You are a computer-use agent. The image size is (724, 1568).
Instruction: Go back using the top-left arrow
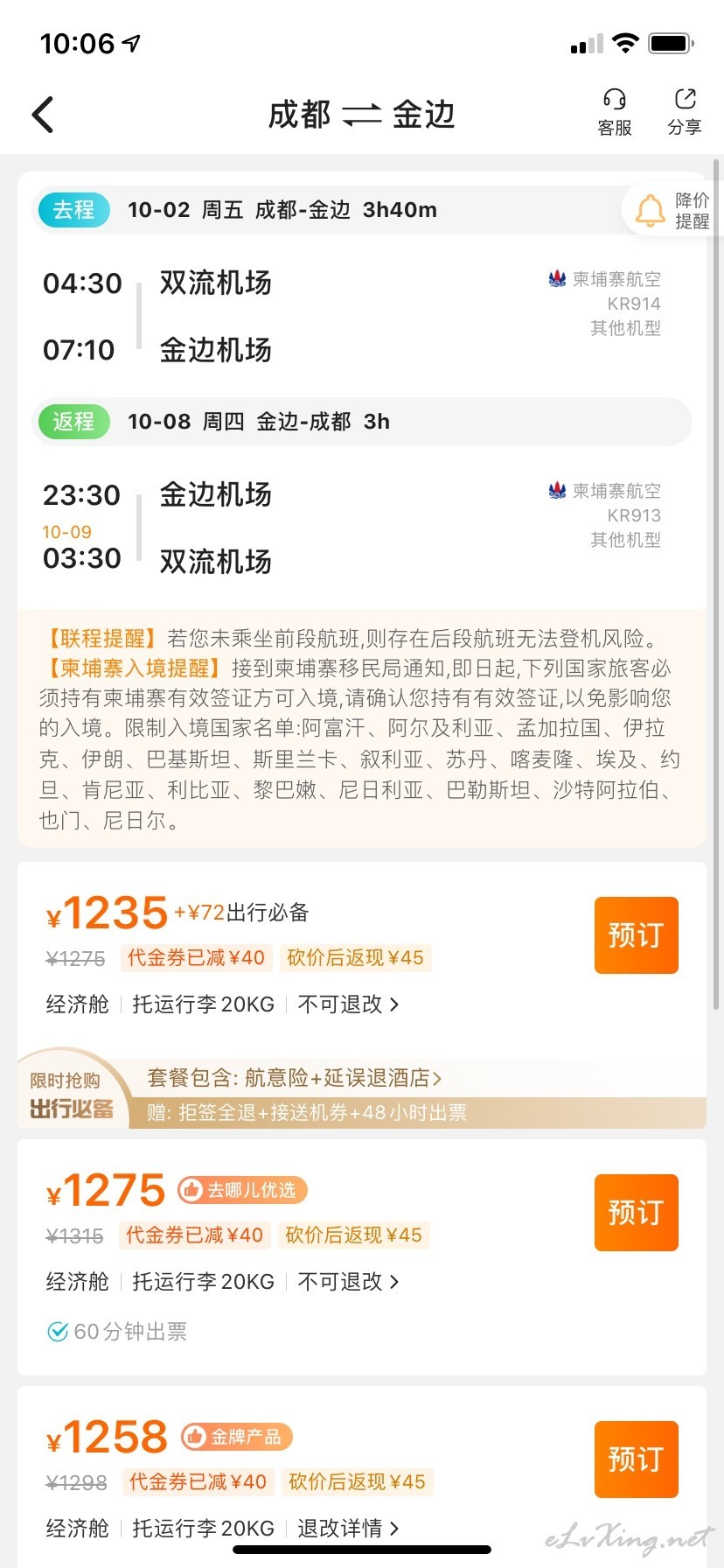coord(43,115)
